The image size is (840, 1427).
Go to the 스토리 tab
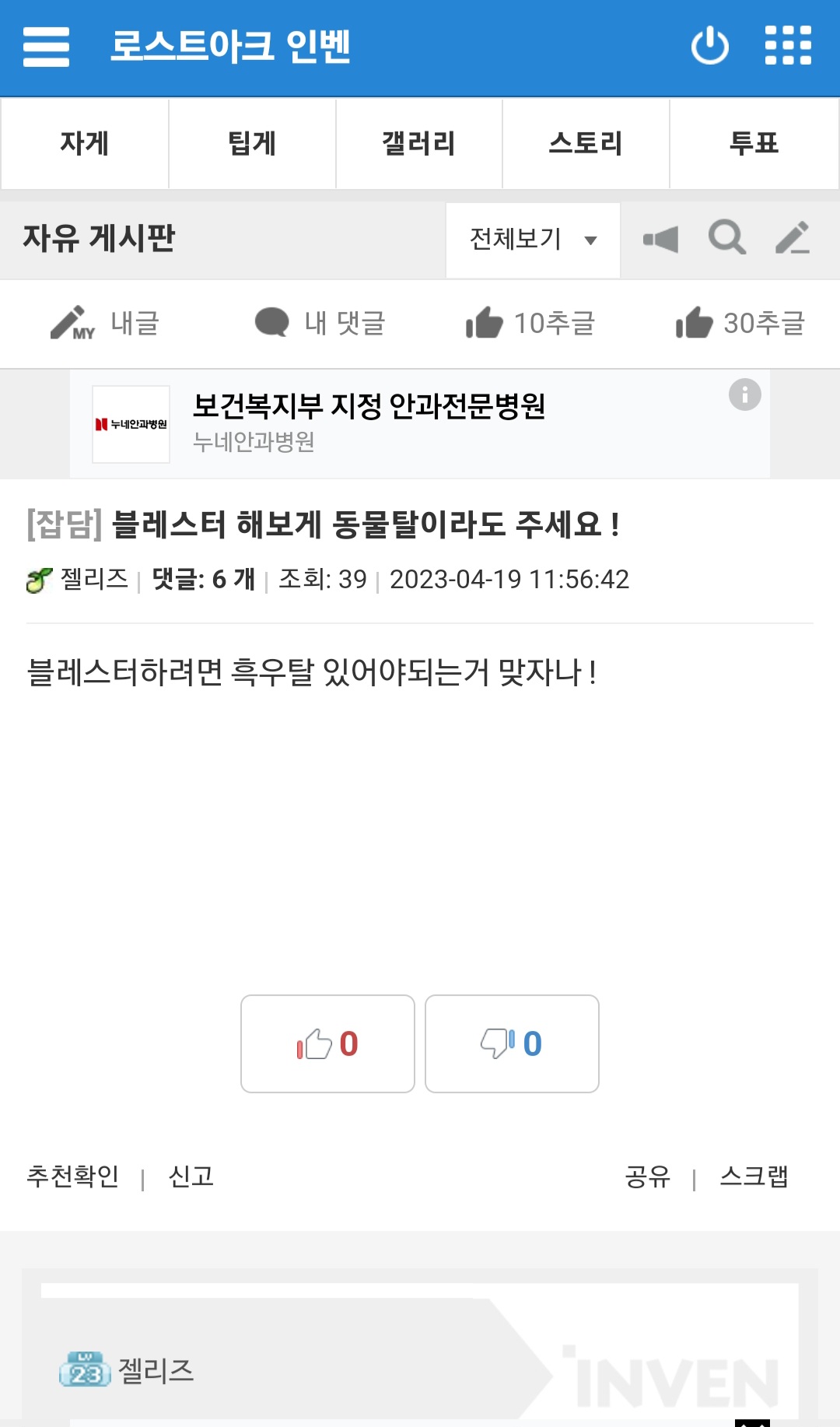point(586,143)
